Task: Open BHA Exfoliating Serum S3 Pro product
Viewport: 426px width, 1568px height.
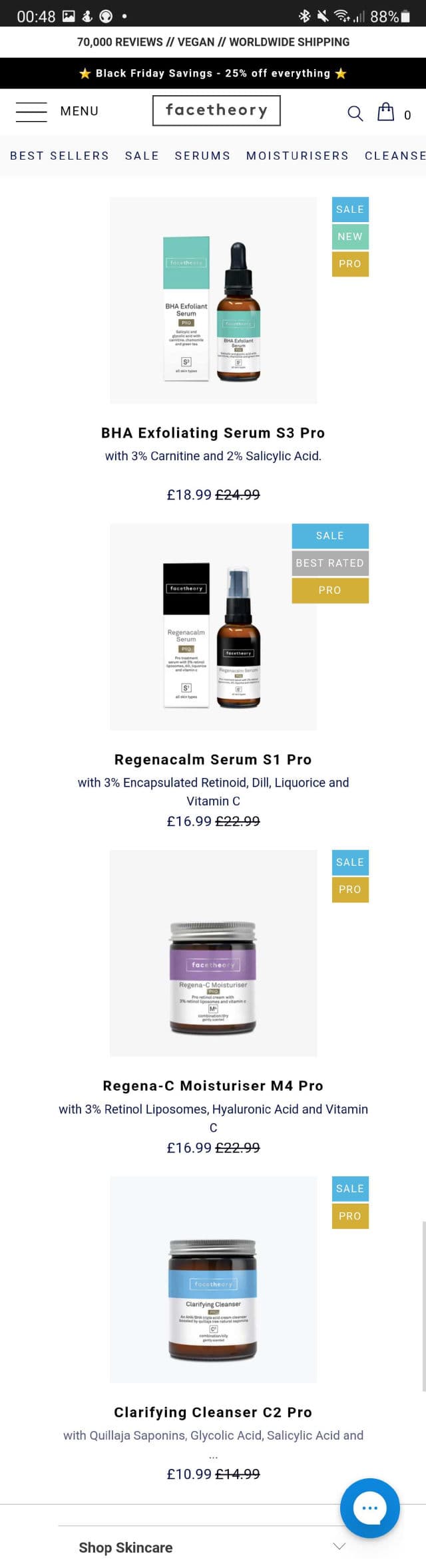Action: (213, 433)
